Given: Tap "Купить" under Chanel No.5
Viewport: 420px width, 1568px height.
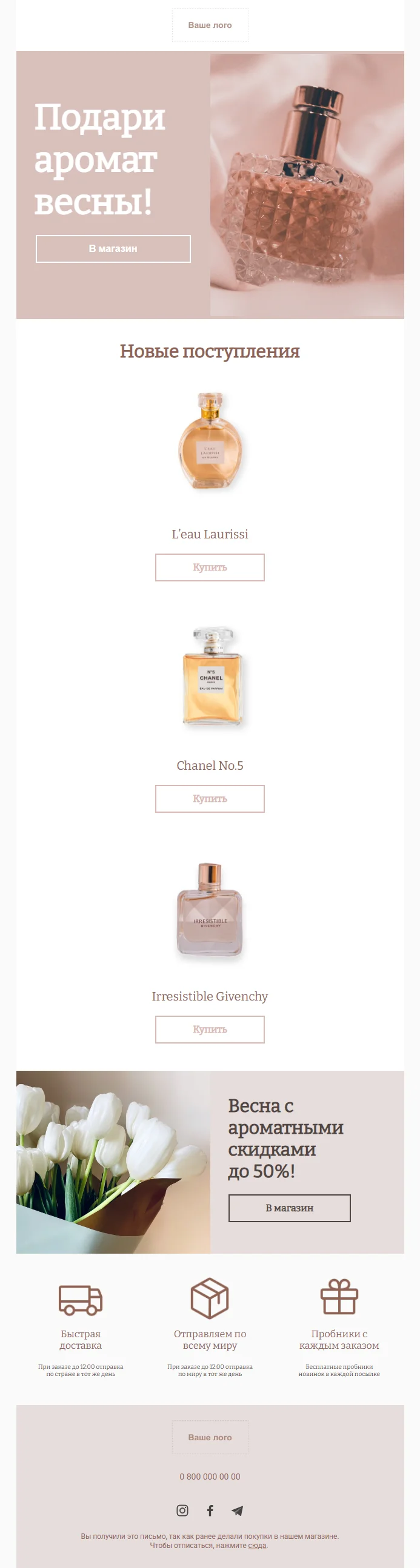Looking at the screenshot, I should 210,799.
